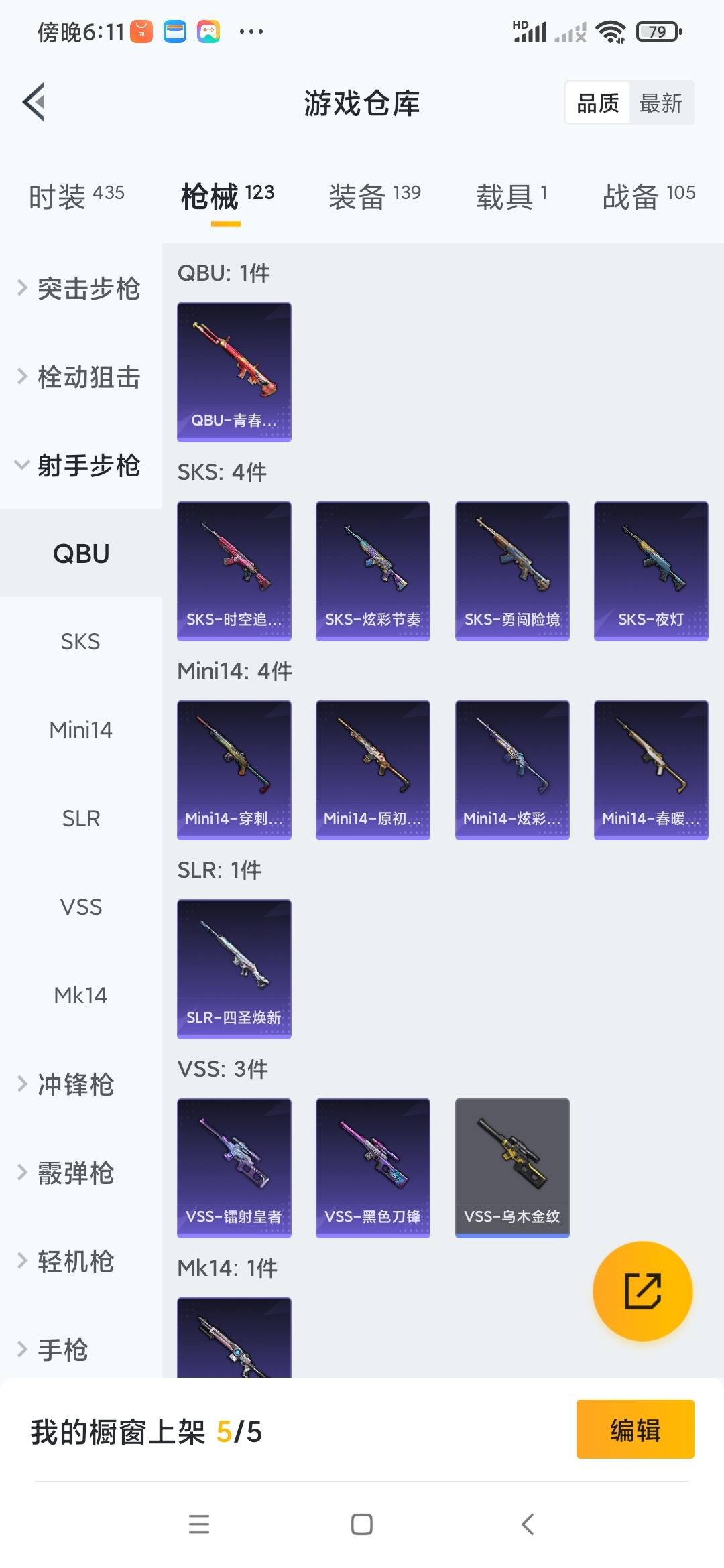The image size is (724, 1568).
Task: Open the SKS-炫彩节奏 skin
Action: 373,571
